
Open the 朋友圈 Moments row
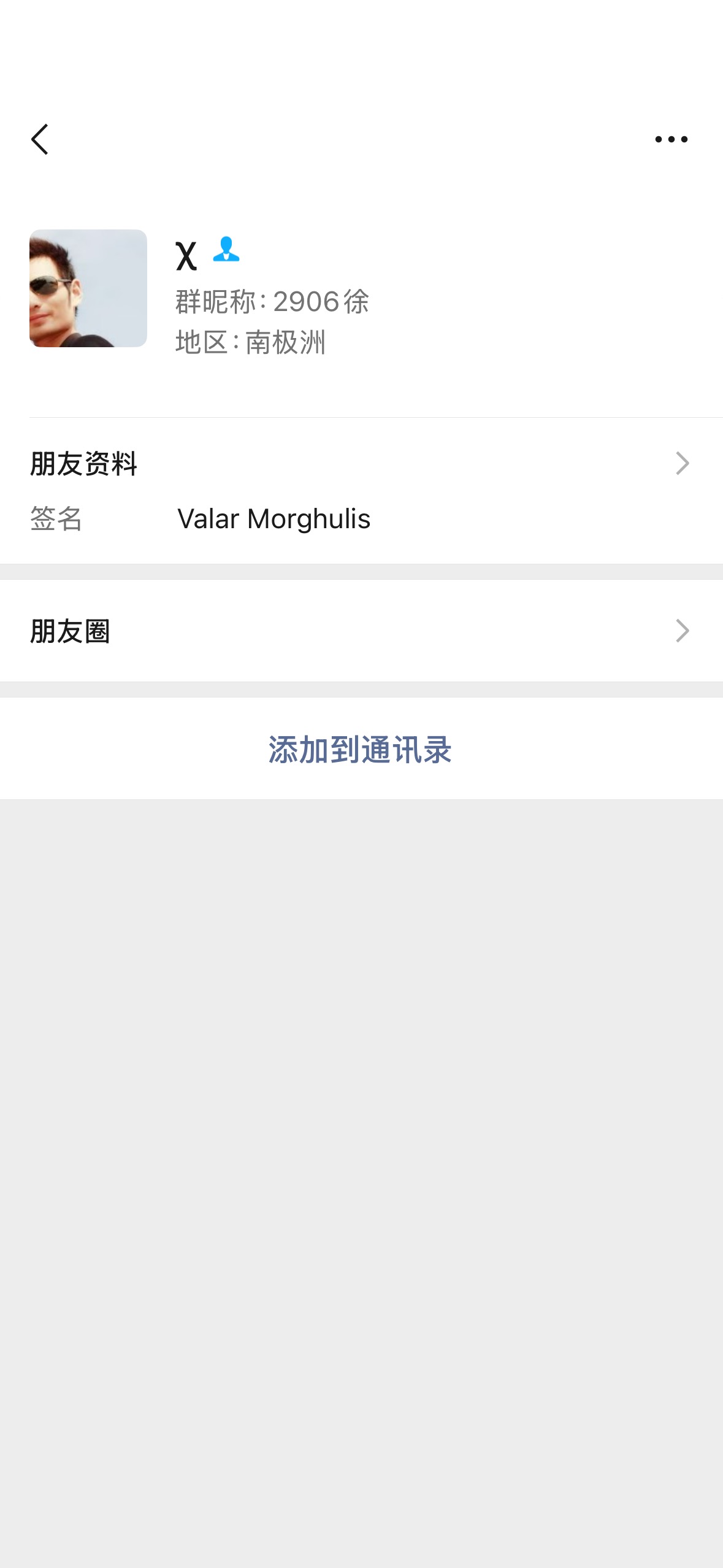coord(361,631)
